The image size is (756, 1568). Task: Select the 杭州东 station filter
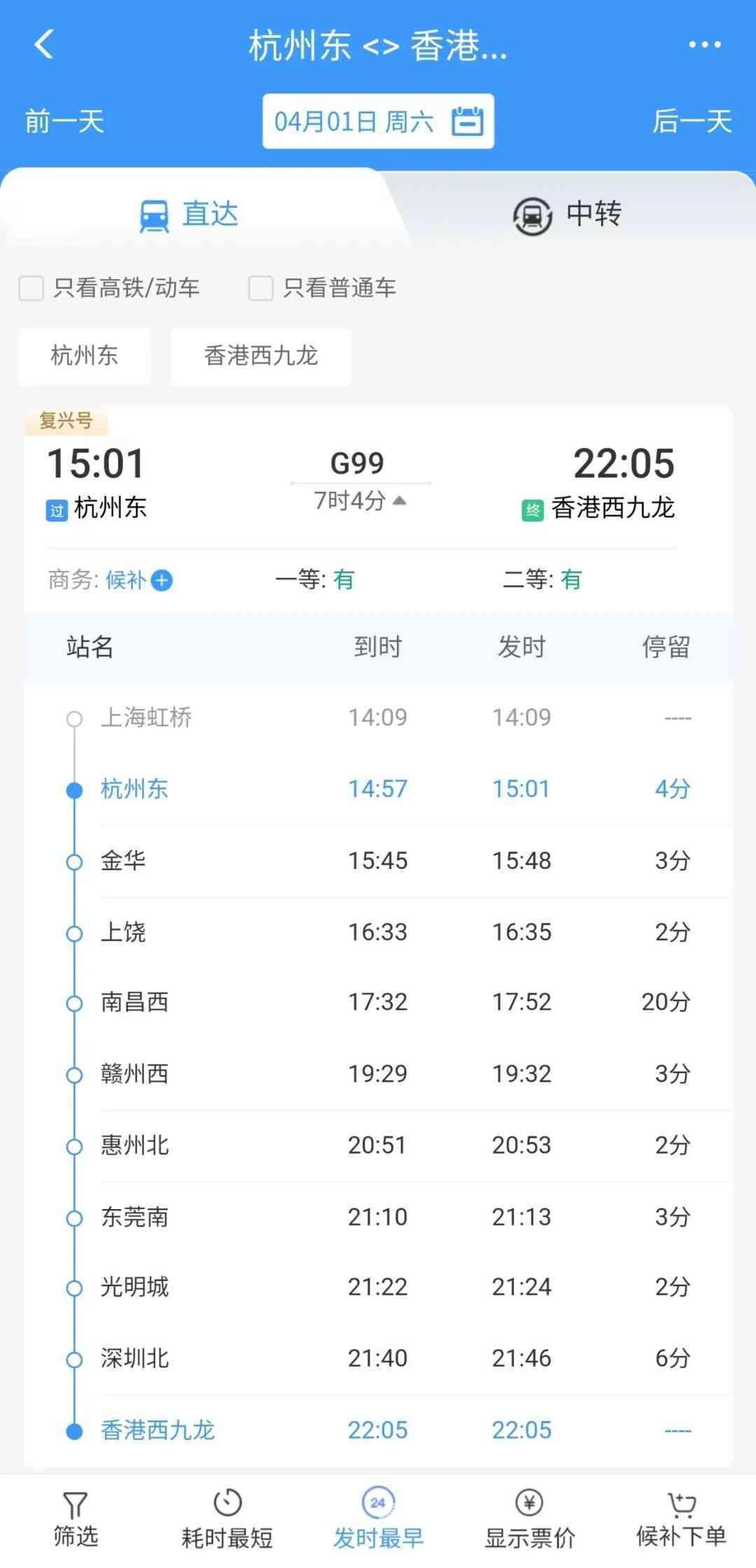coord(85,357)
